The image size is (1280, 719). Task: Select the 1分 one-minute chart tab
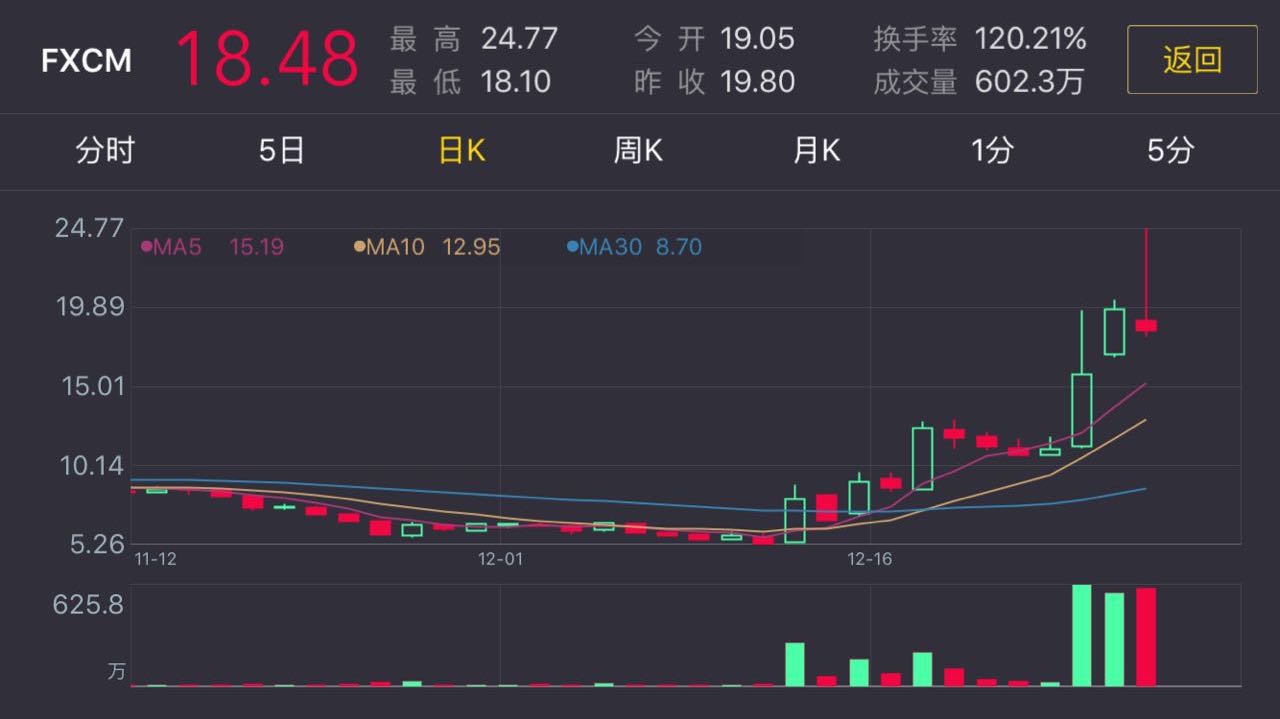point(992,151)
